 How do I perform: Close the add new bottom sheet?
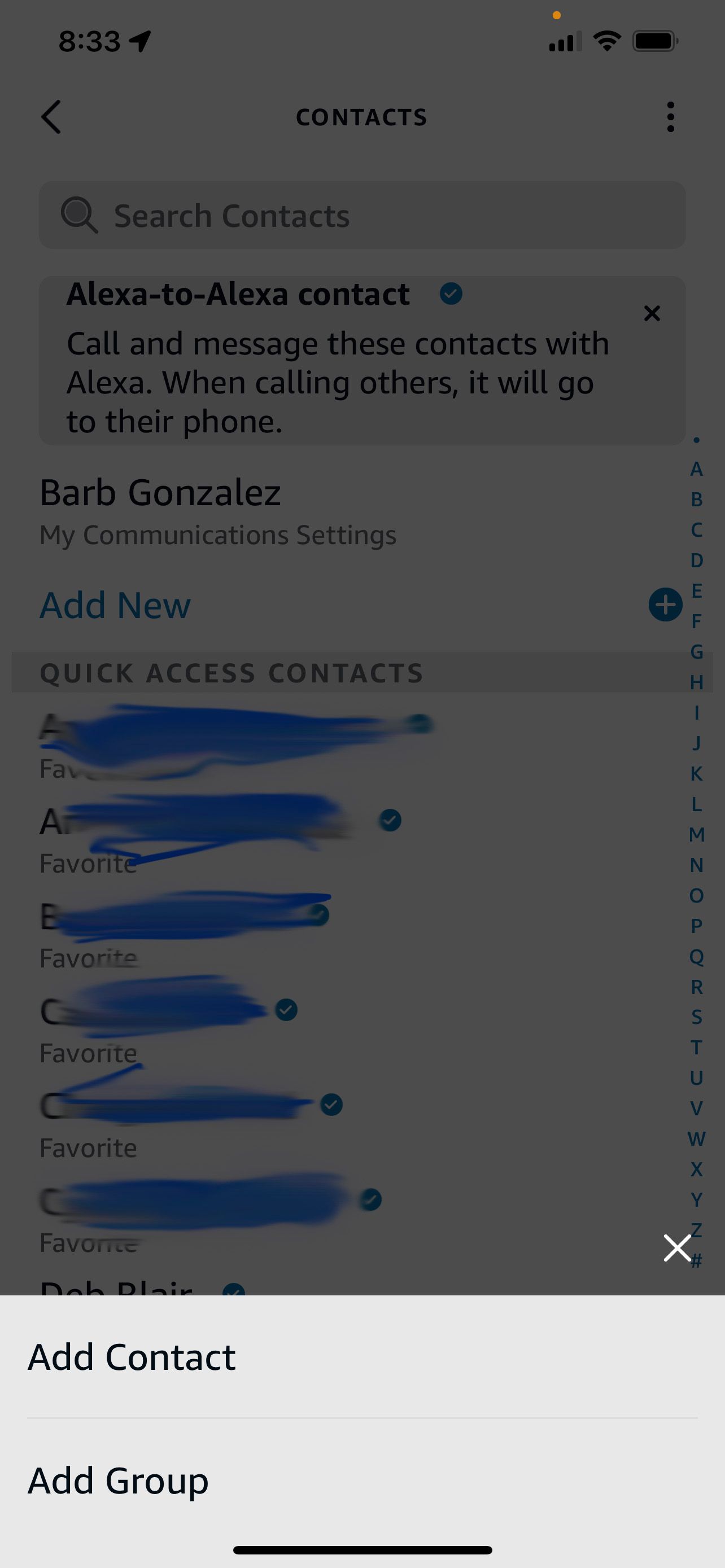point(676,1247)
